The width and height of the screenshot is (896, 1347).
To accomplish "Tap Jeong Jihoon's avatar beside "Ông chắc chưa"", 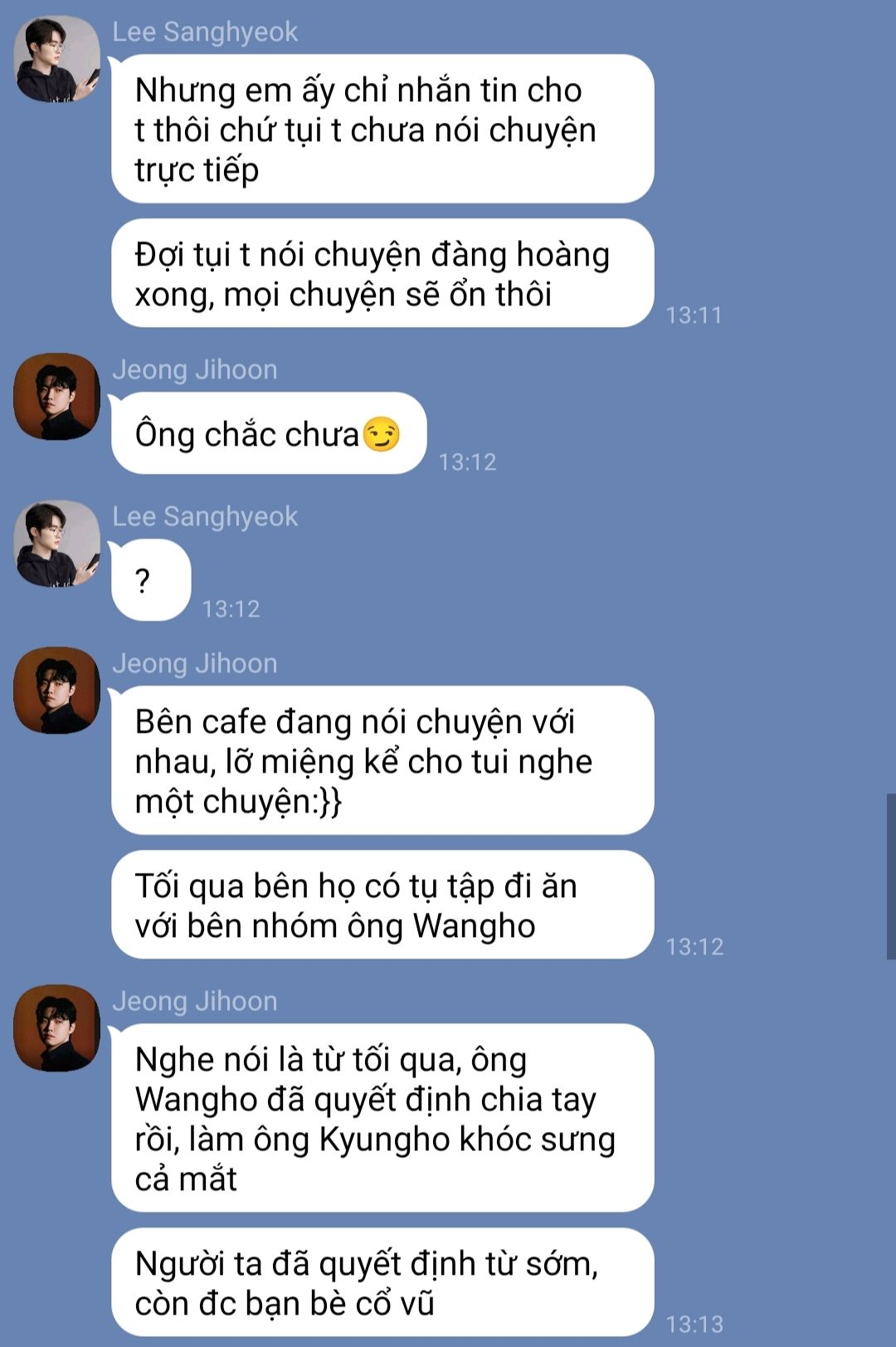I will (56, 397).
